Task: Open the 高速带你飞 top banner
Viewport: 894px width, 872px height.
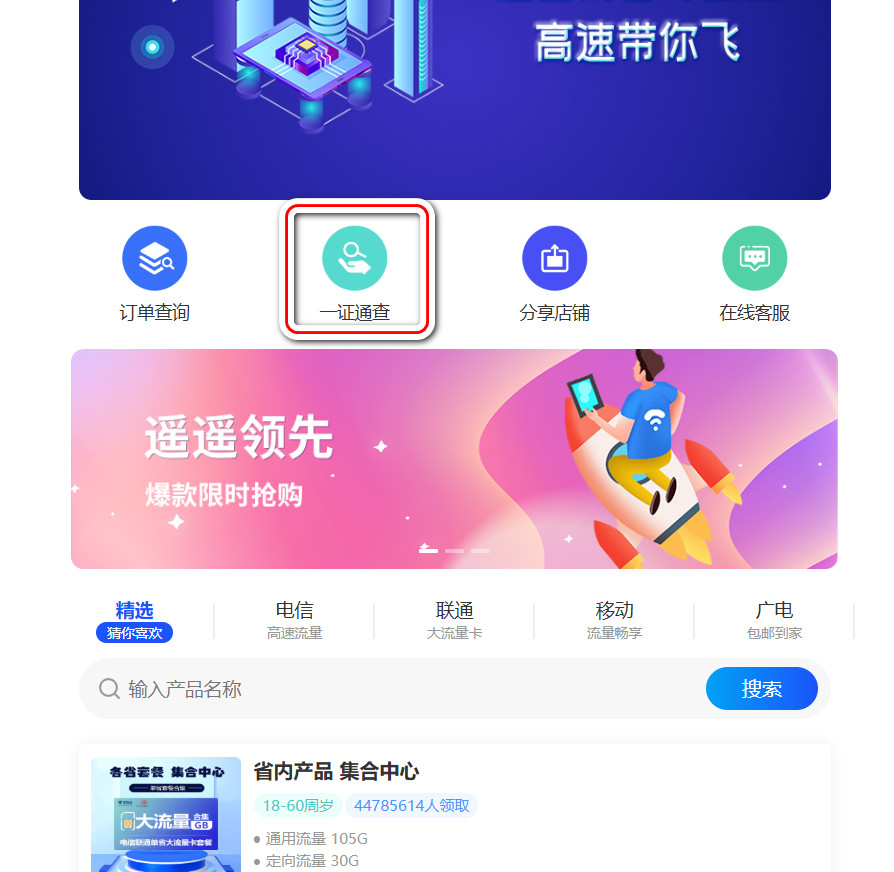Action: 454,100
